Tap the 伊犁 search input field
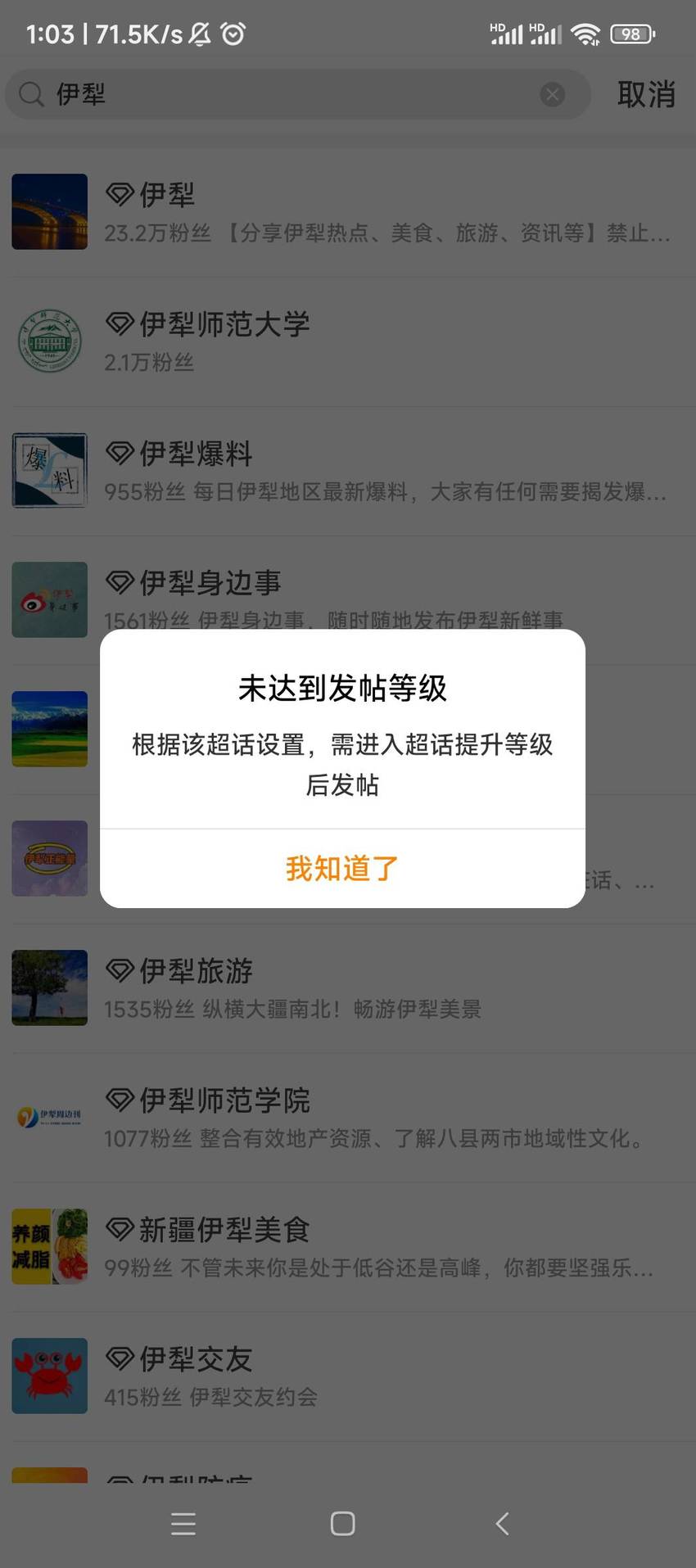This screenshot has height=1568, width=696. tap(298, 95)
